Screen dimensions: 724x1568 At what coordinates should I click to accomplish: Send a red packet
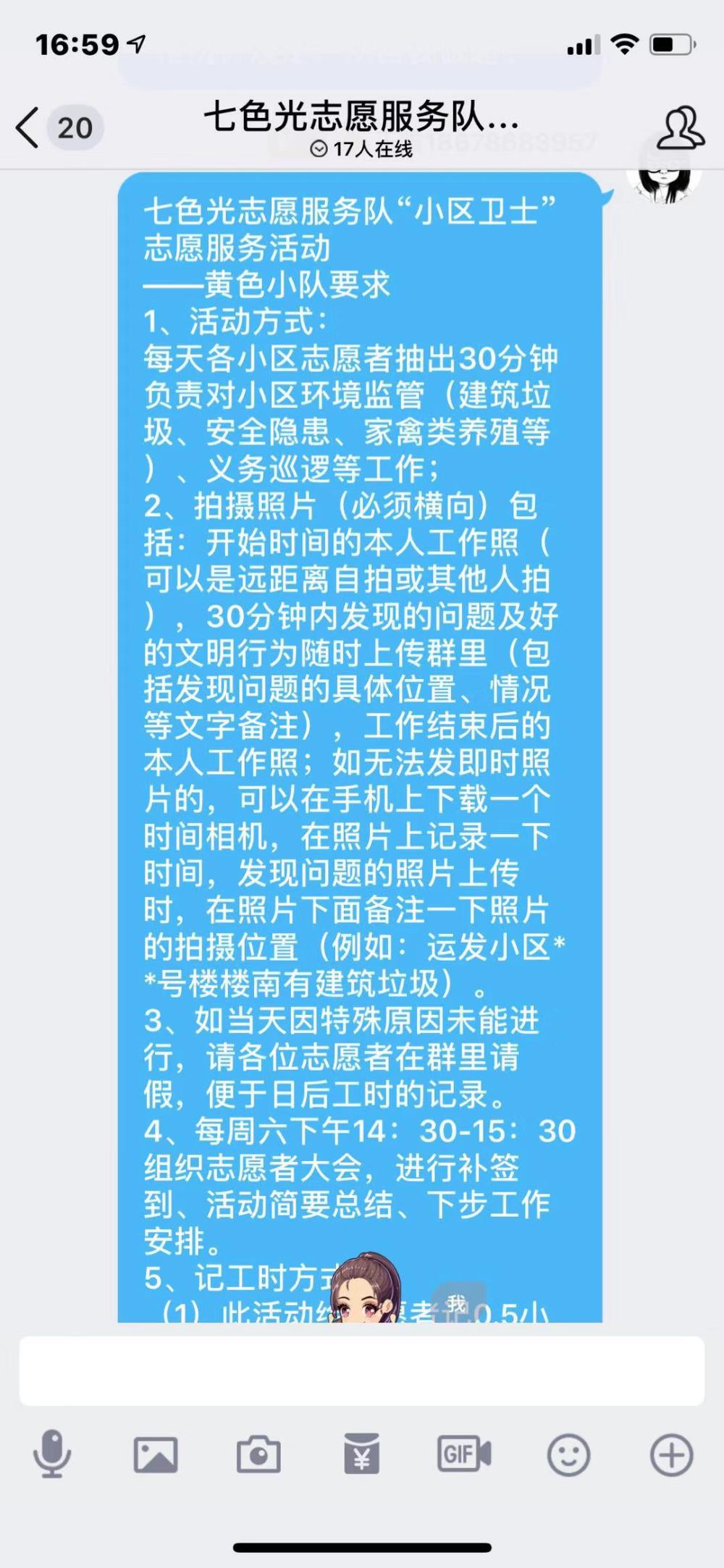361,1454
